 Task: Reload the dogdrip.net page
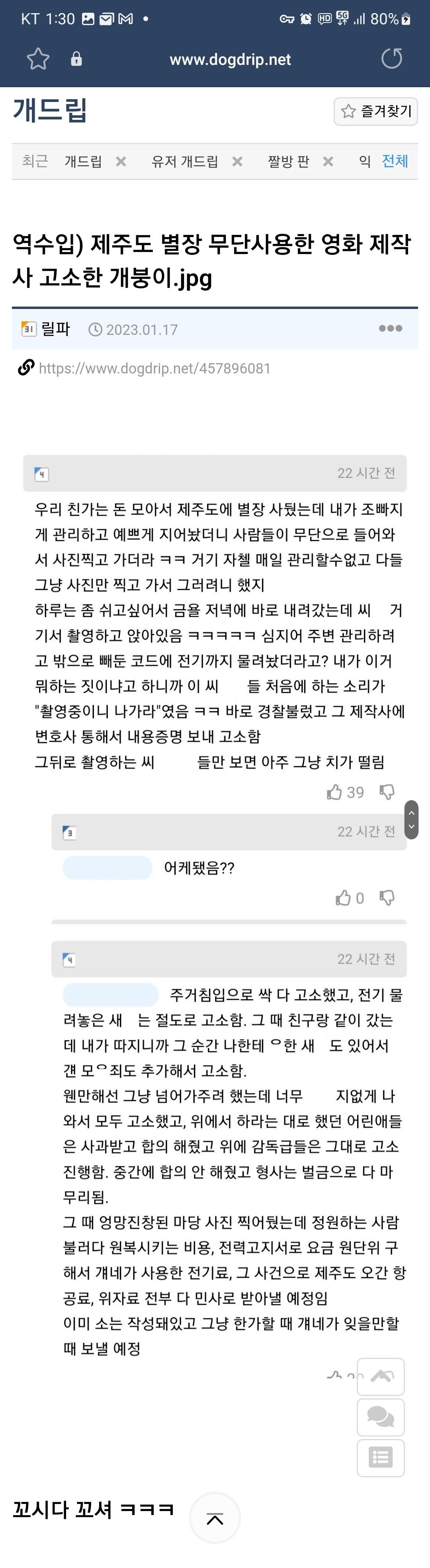[391, 59]
